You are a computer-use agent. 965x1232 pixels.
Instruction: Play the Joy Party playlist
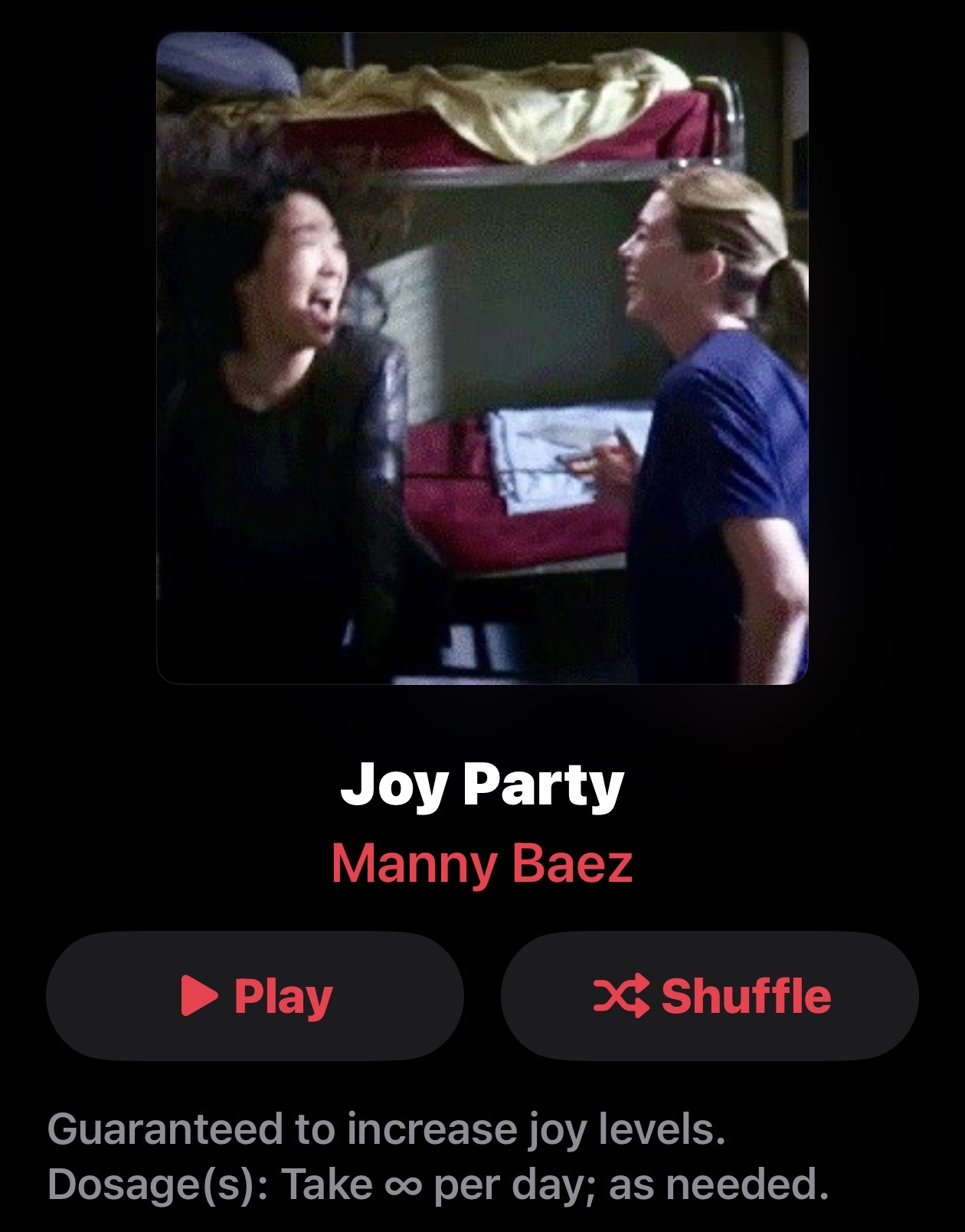pyautogui.click(x=255, y=996)
